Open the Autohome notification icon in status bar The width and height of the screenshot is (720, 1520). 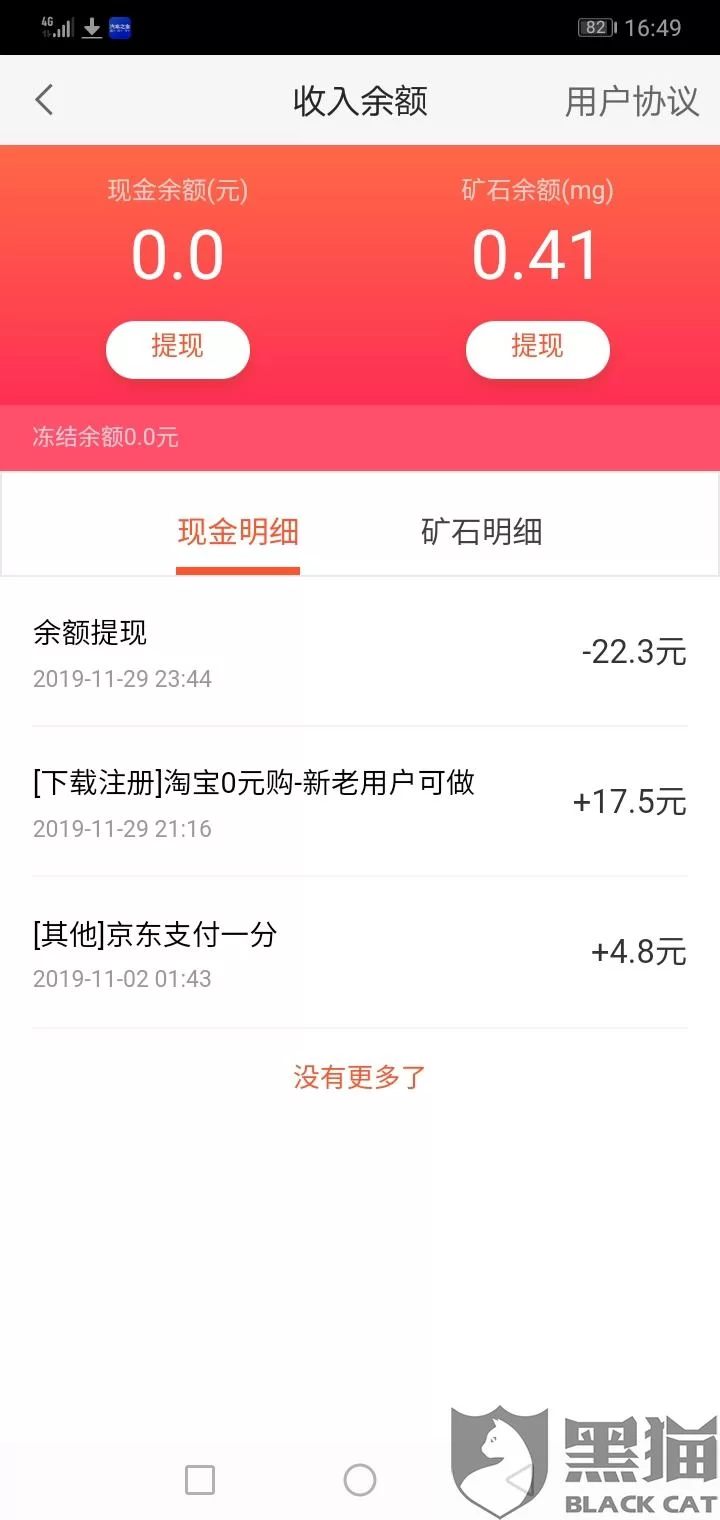120,27
